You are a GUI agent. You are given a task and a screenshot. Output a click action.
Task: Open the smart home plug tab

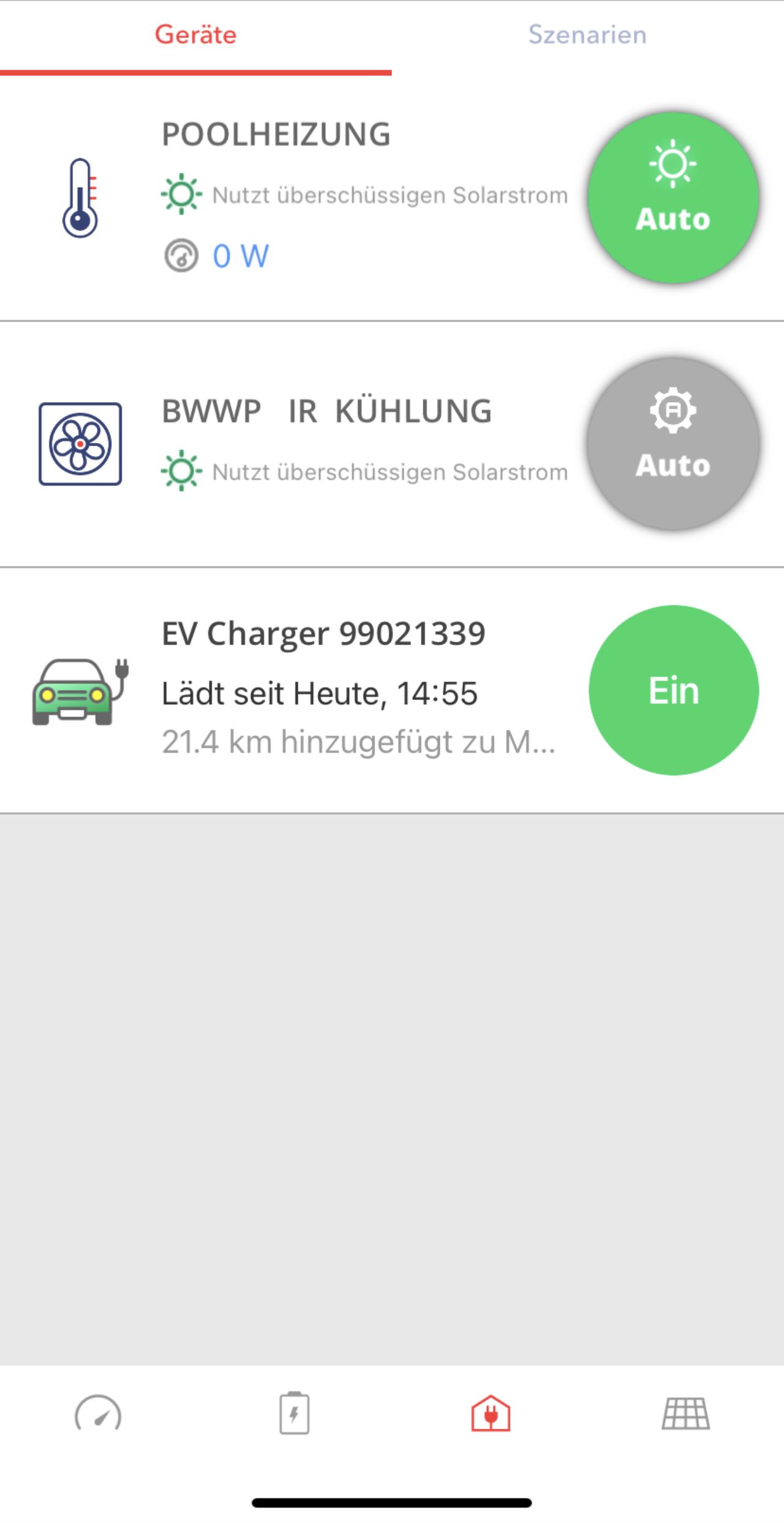click(x=491, y=1413)
